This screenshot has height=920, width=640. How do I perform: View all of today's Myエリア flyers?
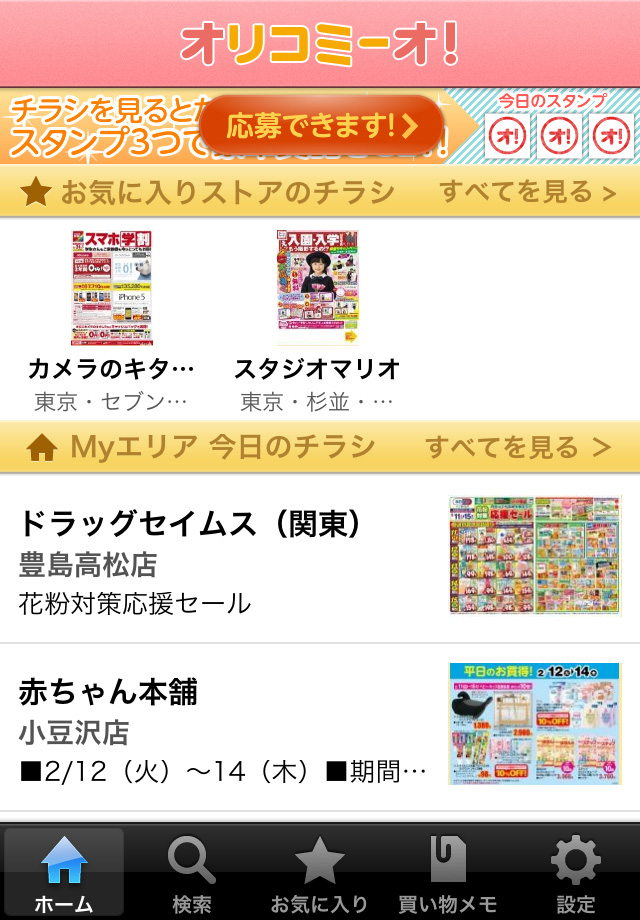pyautogui.click(x=517, y=447)
